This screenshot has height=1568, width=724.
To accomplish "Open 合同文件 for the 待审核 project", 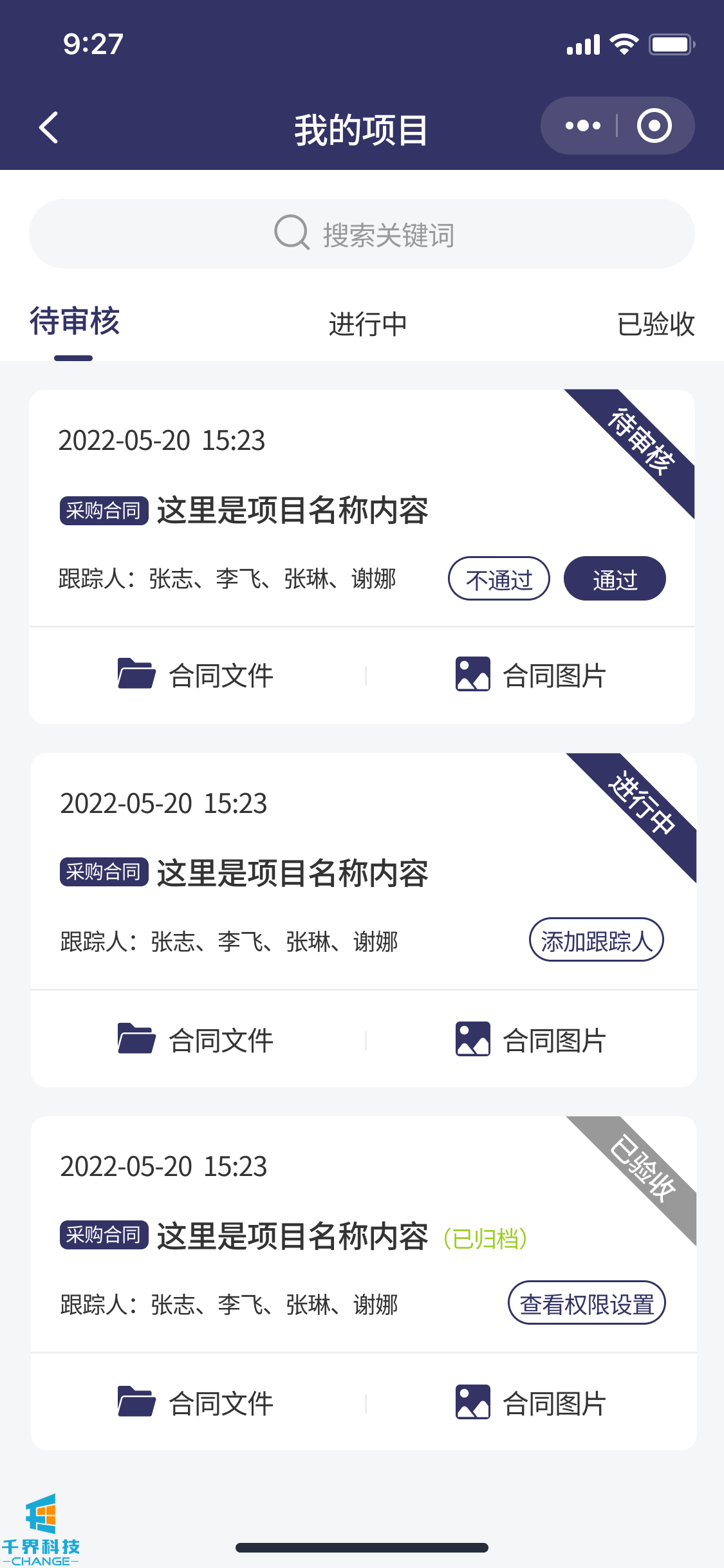I will pyautogui.click(x=196, y=675).
